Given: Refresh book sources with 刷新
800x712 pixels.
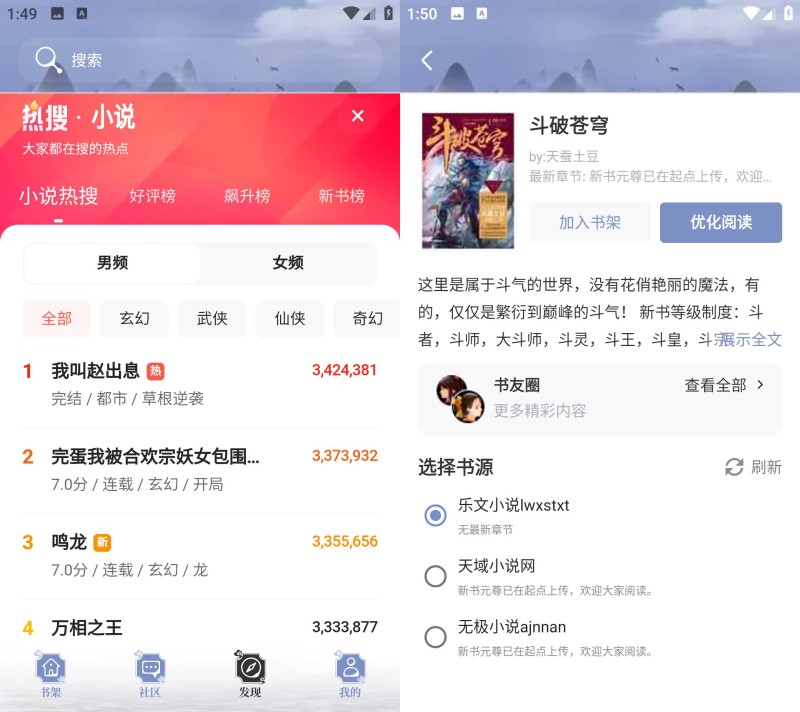Looking at the screenshot, I should click(753, 467).
